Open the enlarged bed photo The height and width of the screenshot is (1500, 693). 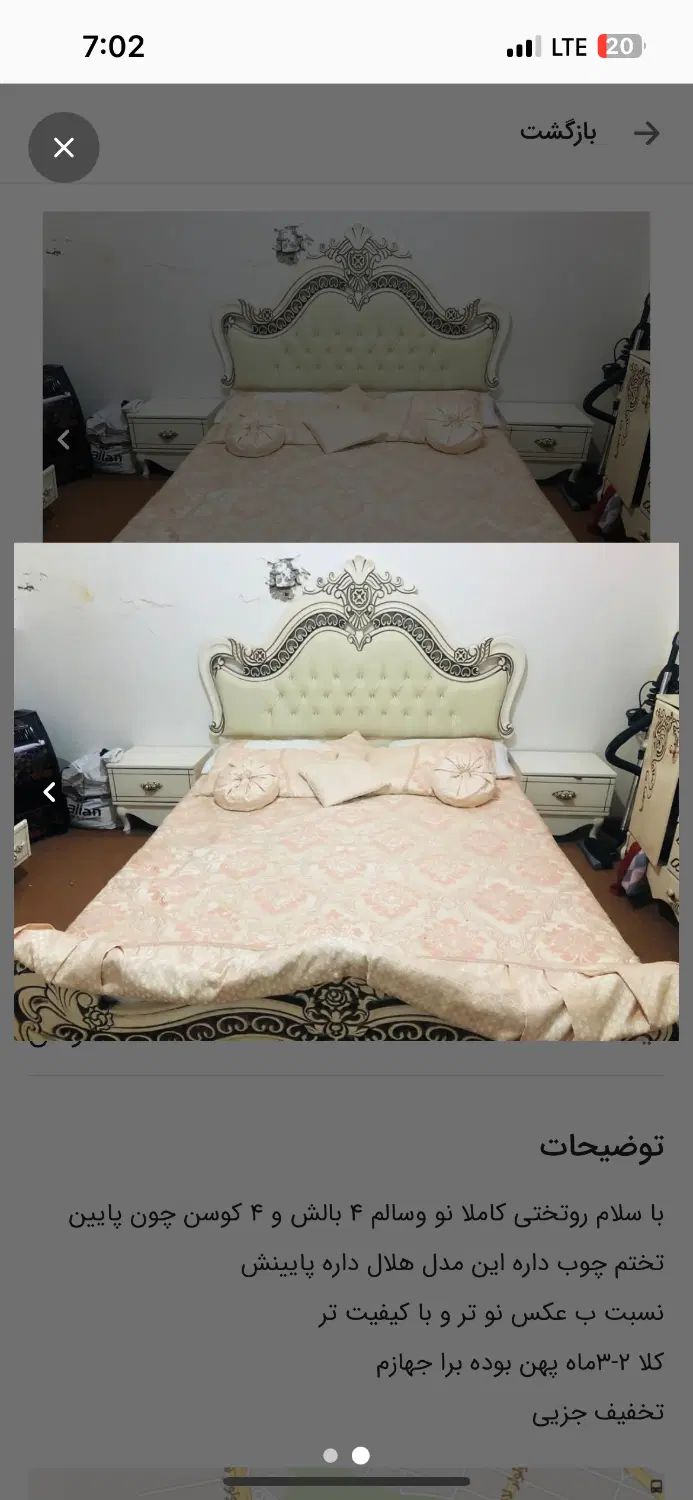(346, 791)
